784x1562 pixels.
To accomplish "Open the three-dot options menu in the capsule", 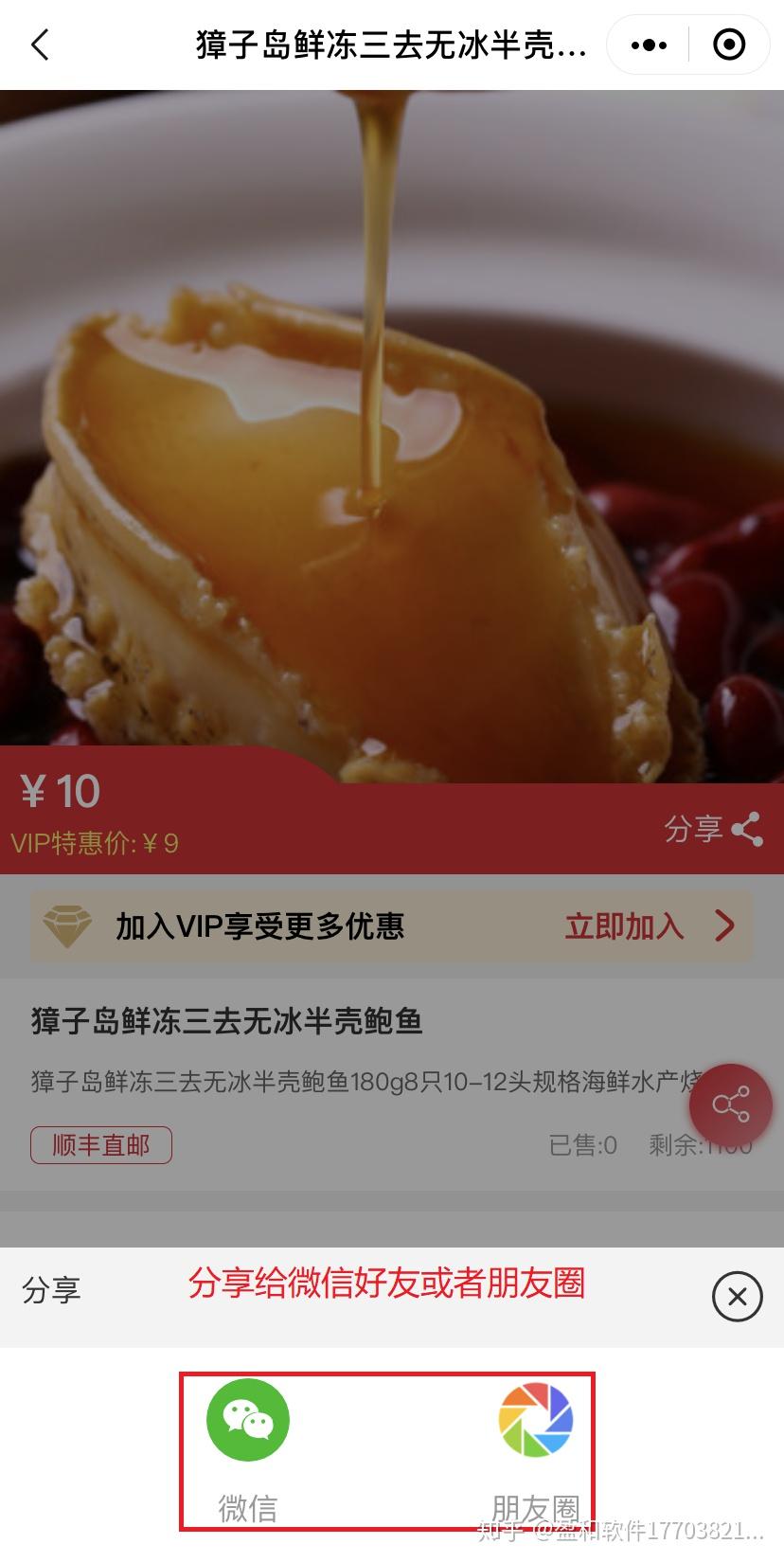I will (x=648, y=44).
